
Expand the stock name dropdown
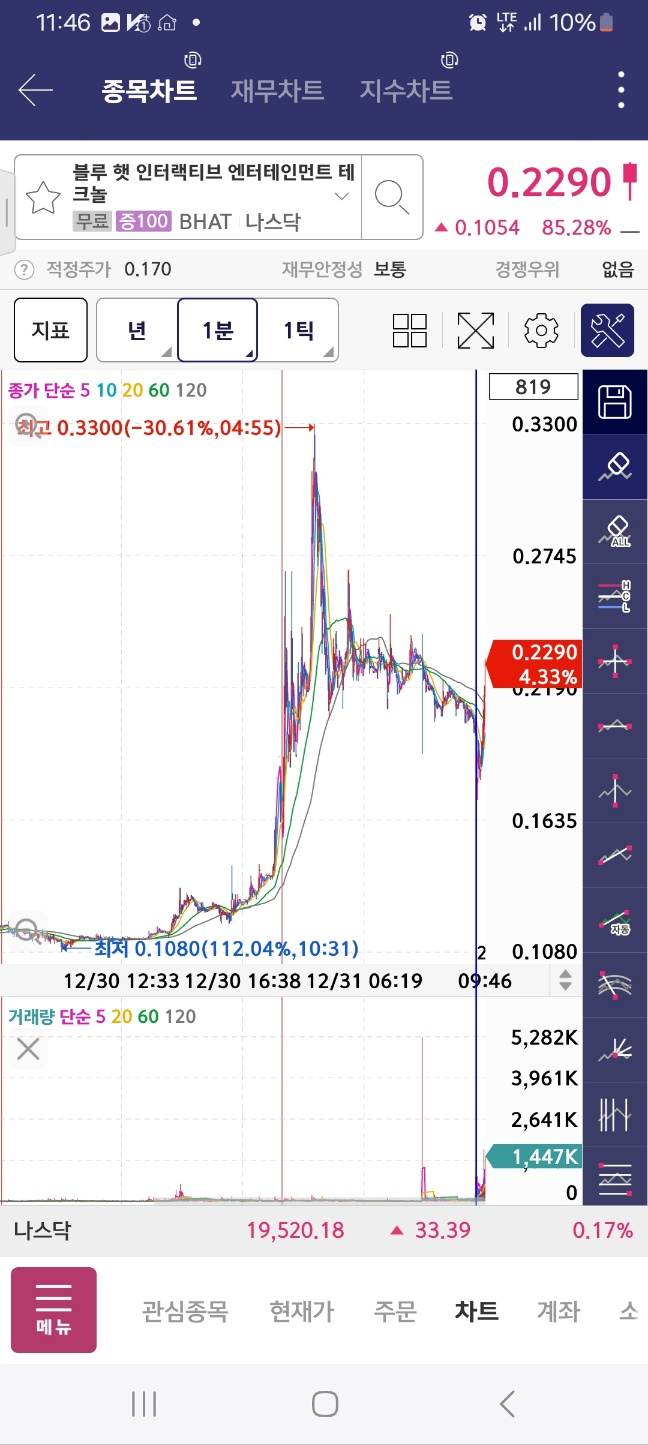click(342, 196)
